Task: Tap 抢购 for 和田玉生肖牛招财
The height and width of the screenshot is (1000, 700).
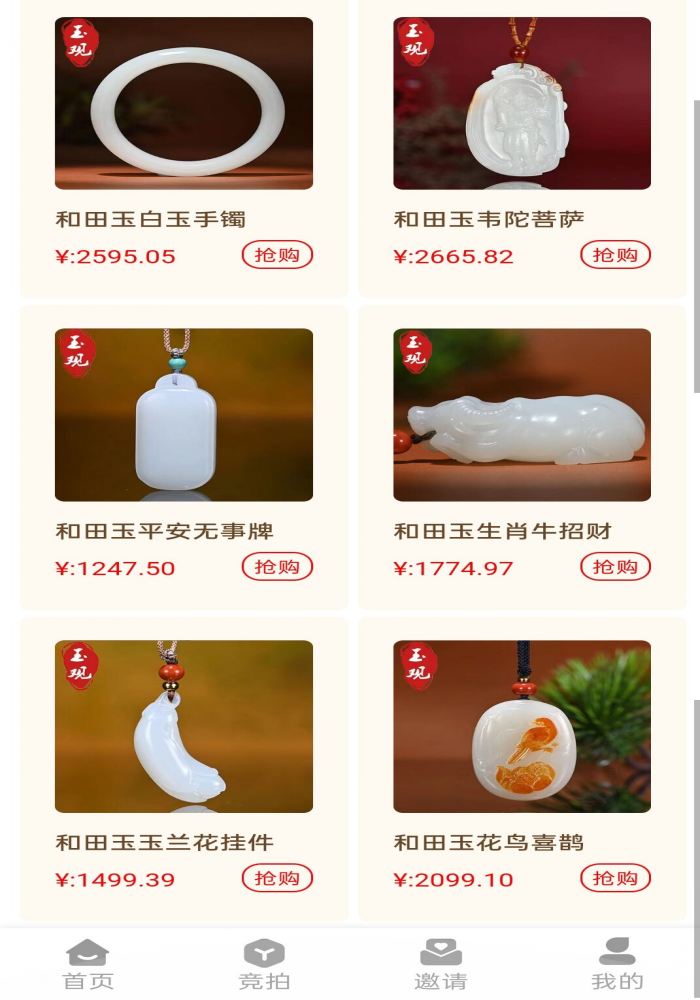Action: point(615,567)
